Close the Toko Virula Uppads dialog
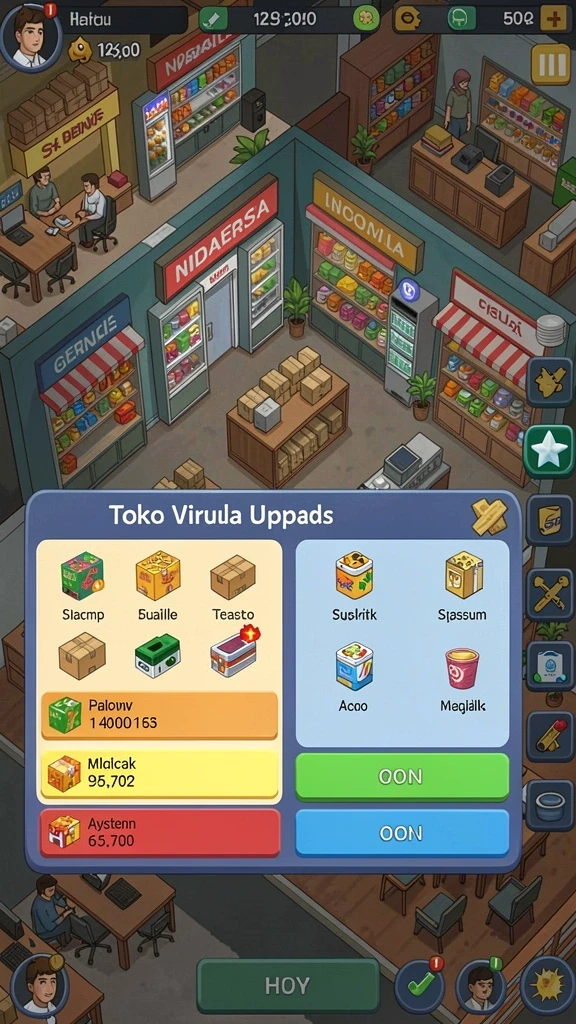 click(x=489, y=517)
